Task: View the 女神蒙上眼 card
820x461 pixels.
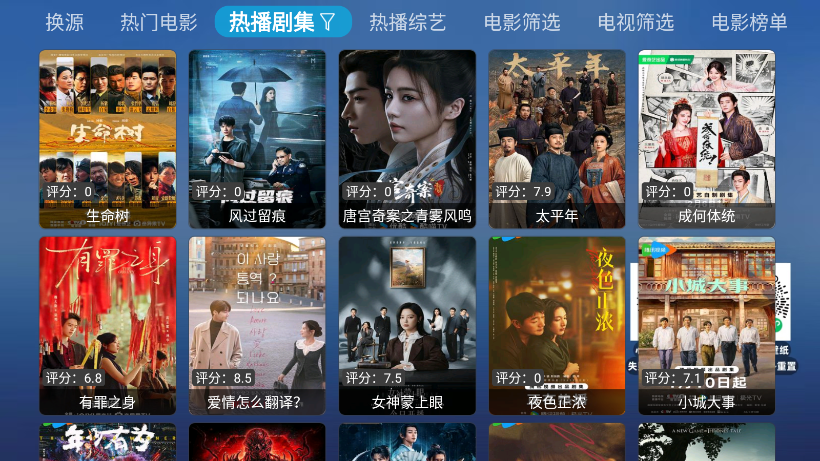Action: pos(407,325)
